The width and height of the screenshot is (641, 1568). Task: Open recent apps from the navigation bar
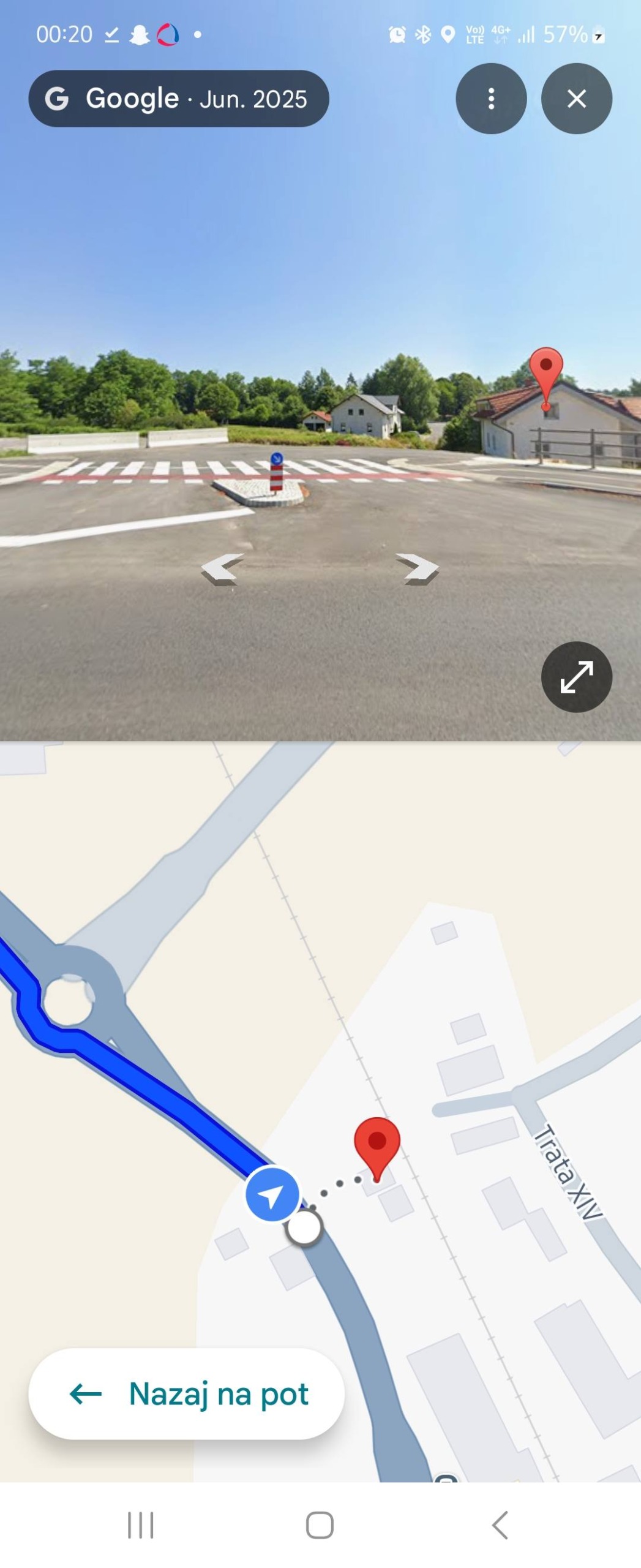point(140,1525)
